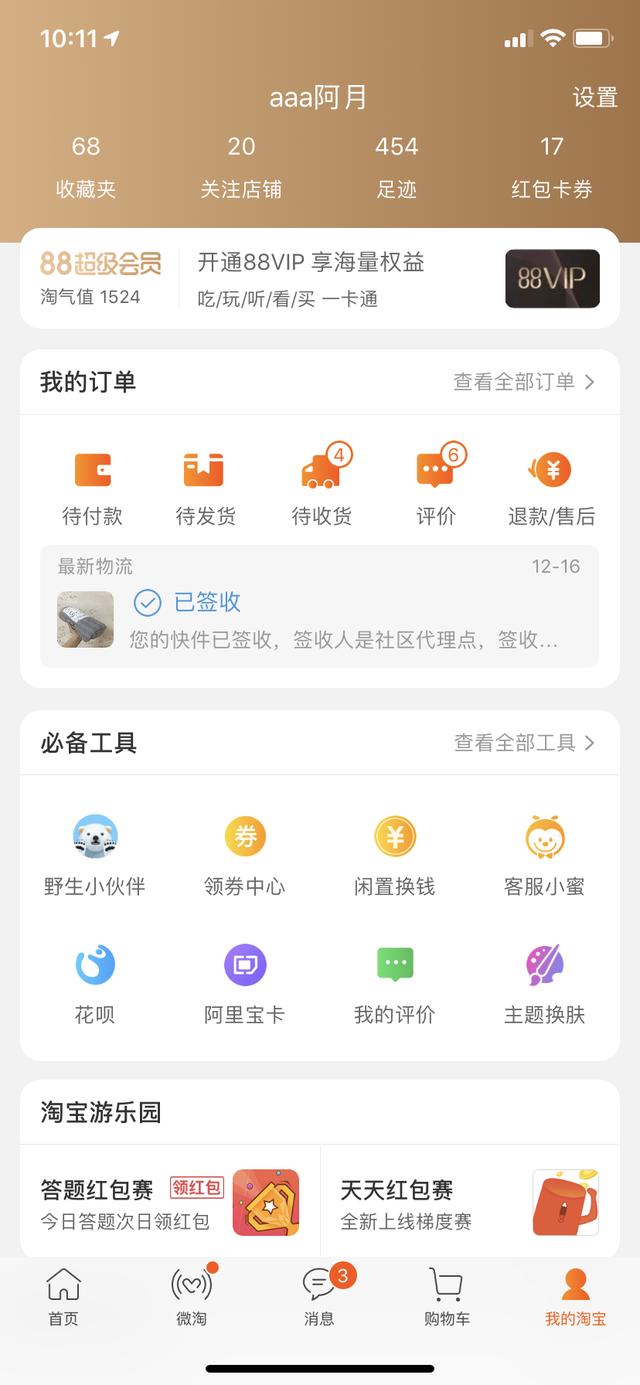Open 客服小蜜 customer service
Screen dimensions: 640x1385
point(544,856)
